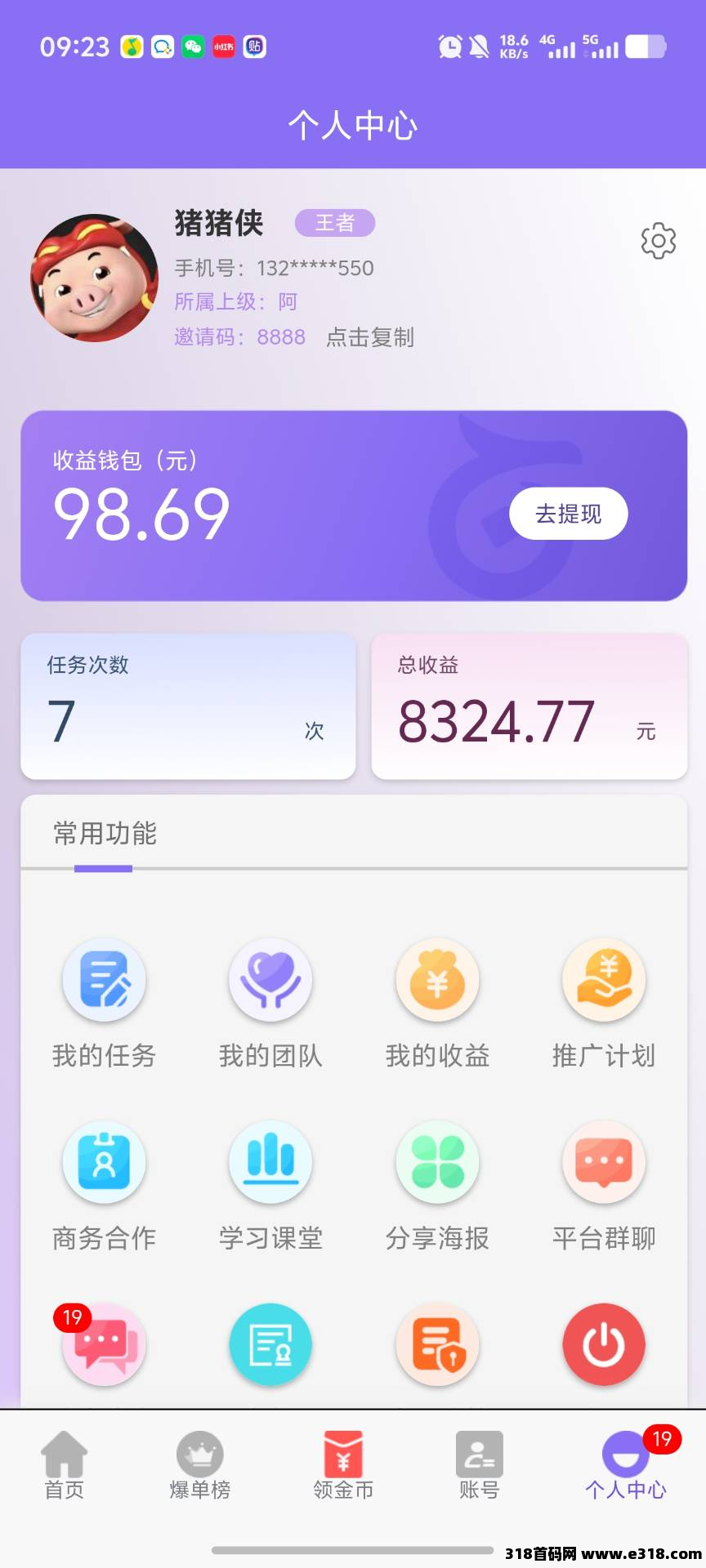Screen dimensions: 706x1568
Task: Tap the red power logout icon
Action: [604, 1344]
